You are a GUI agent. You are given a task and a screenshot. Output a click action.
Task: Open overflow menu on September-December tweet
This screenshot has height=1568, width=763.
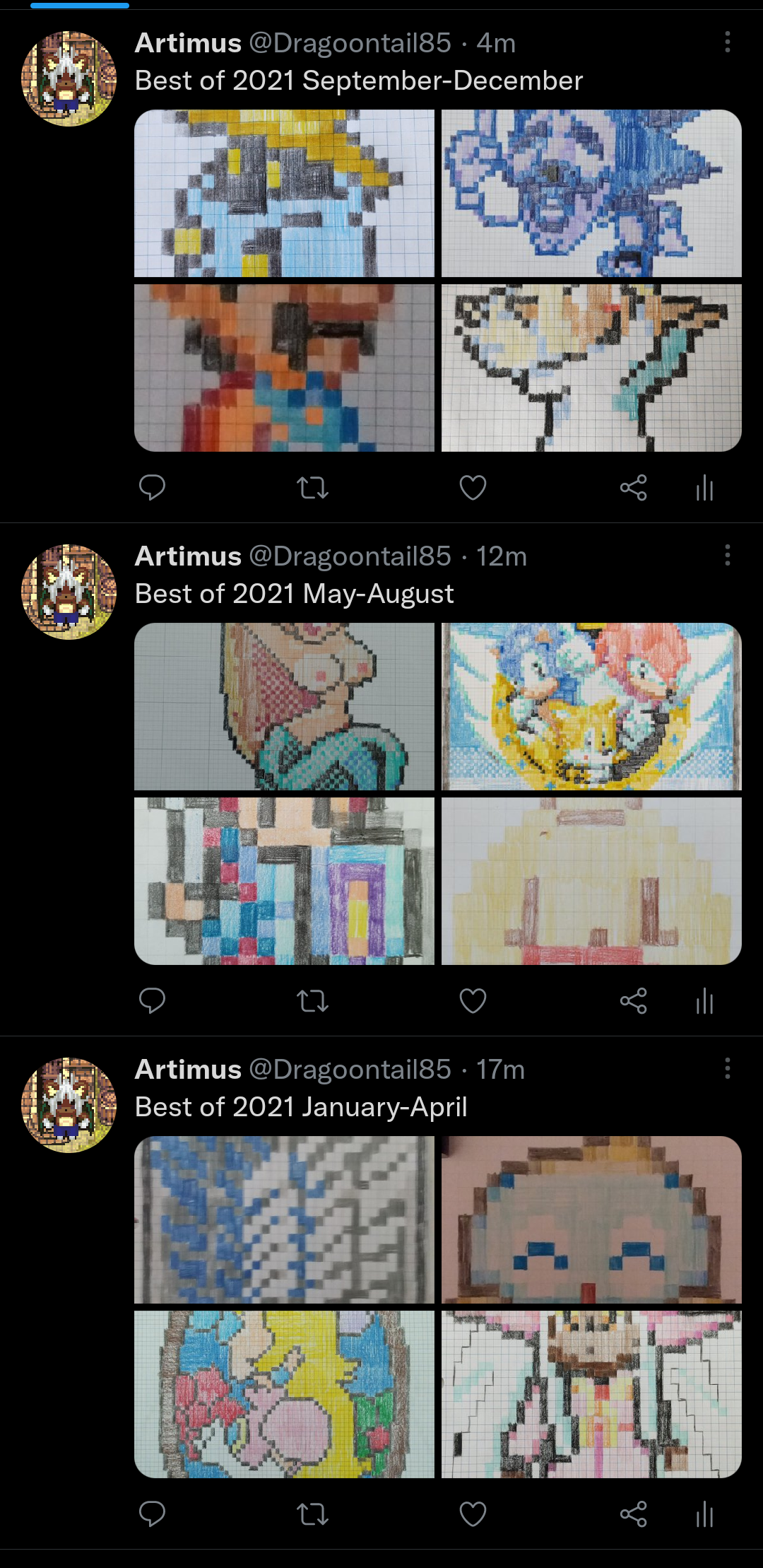[727, 42]
